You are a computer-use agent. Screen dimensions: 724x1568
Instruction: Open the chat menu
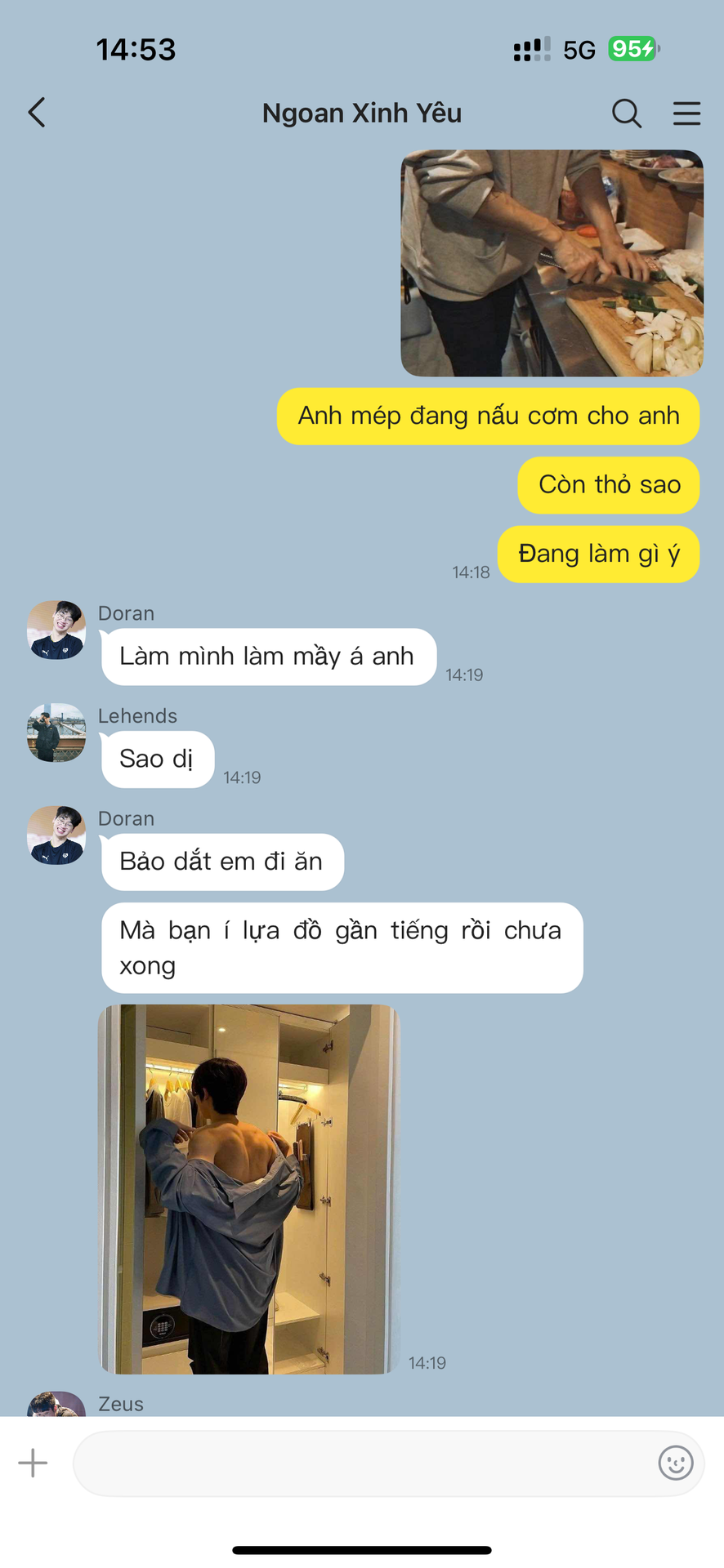[686, 113]
